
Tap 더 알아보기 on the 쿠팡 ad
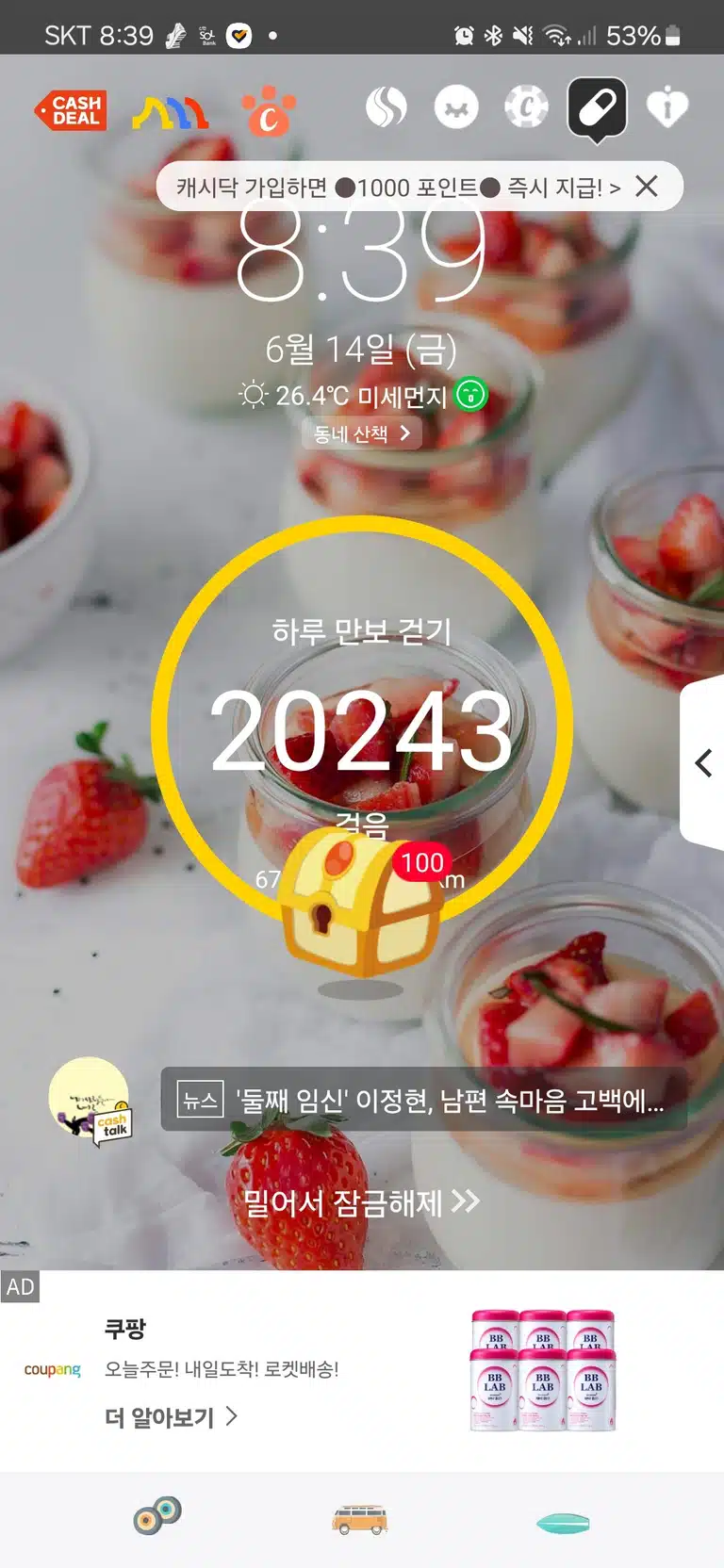(x=171, y=1417)
